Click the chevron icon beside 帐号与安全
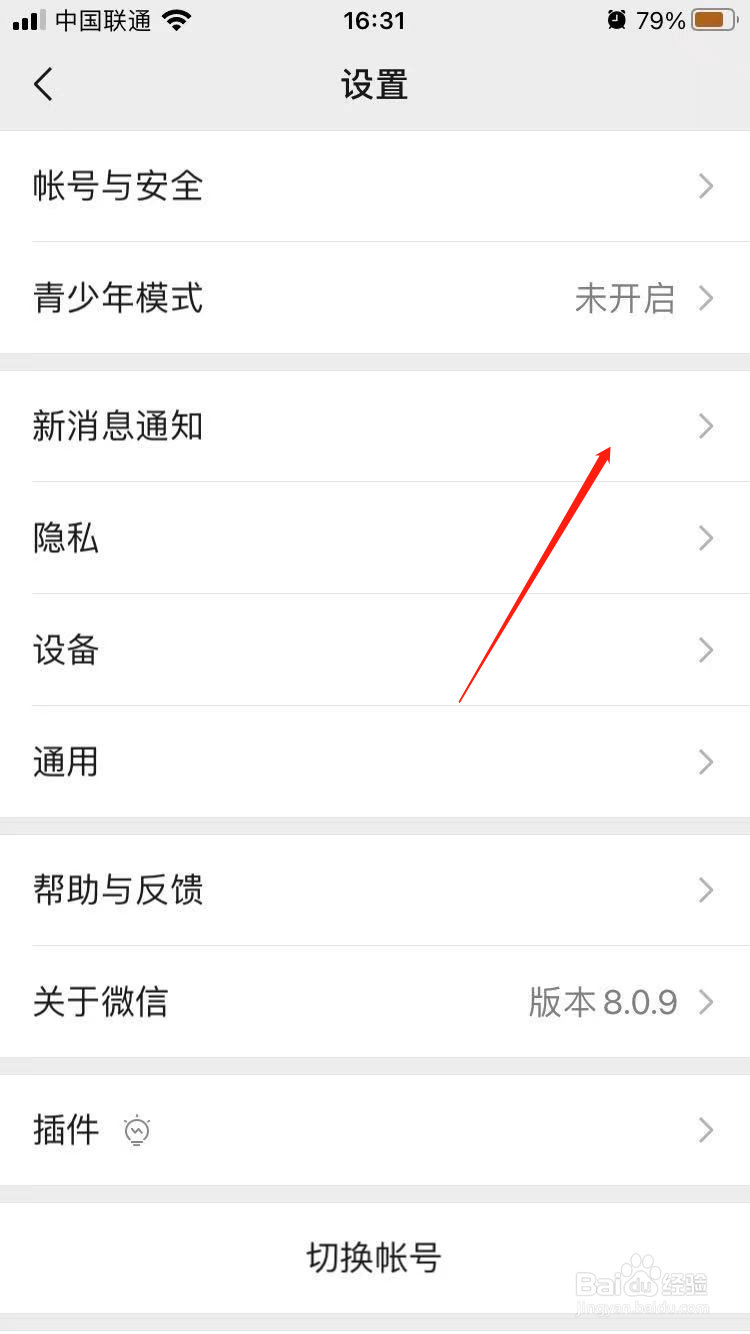 click(707, 187)
